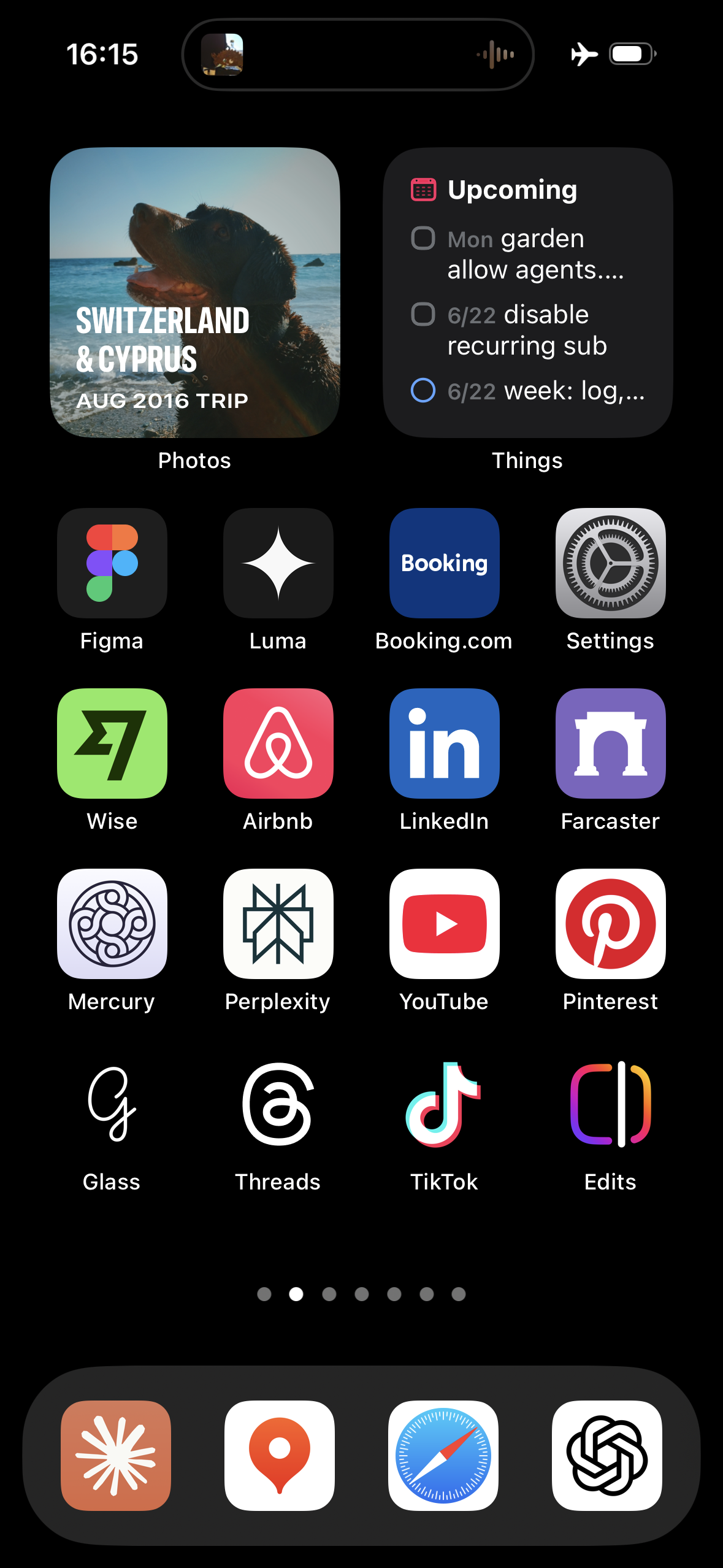Launch Farcaster

point(611,743)
